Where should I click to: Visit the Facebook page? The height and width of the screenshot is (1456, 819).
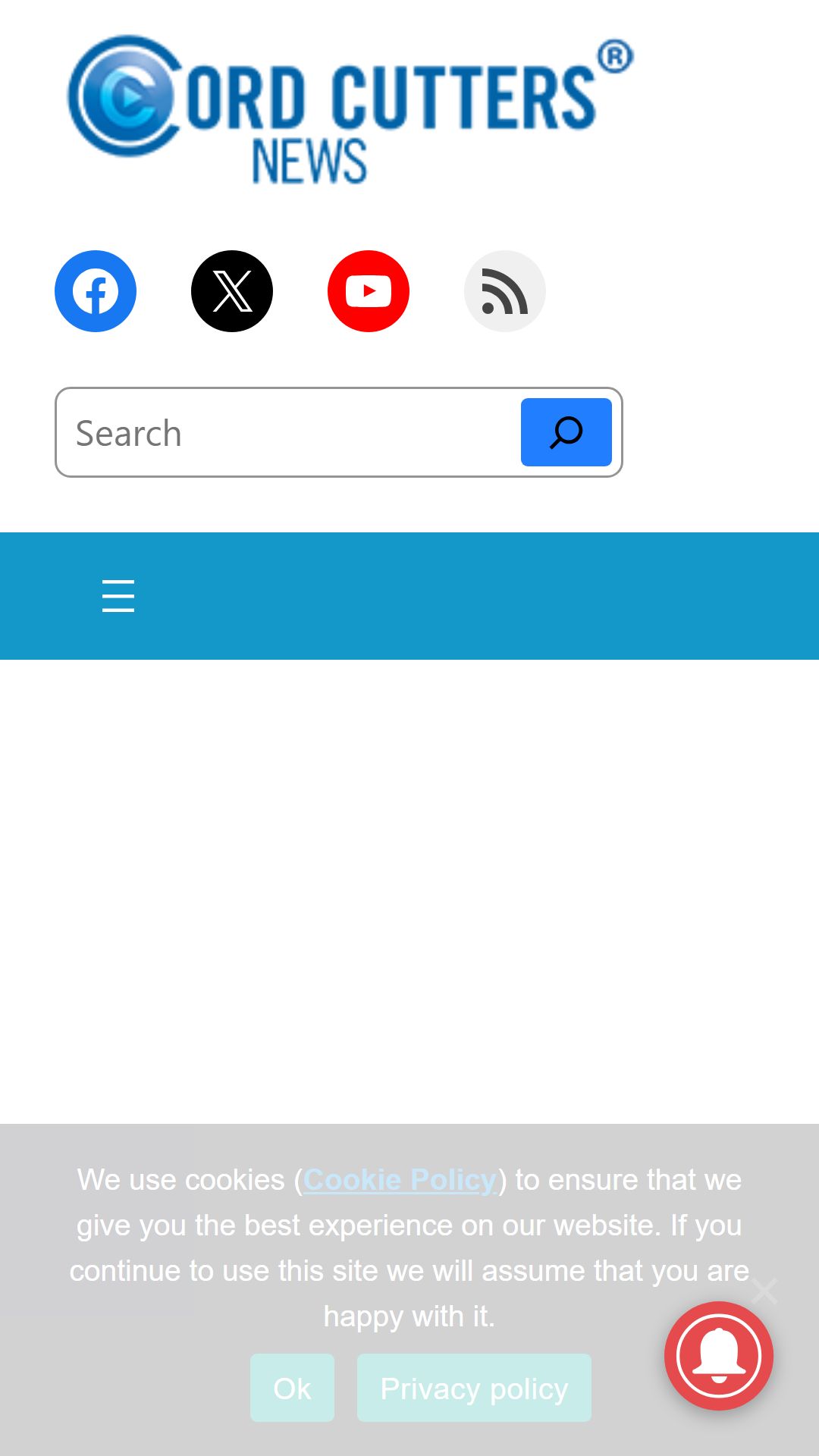(96, 291)
